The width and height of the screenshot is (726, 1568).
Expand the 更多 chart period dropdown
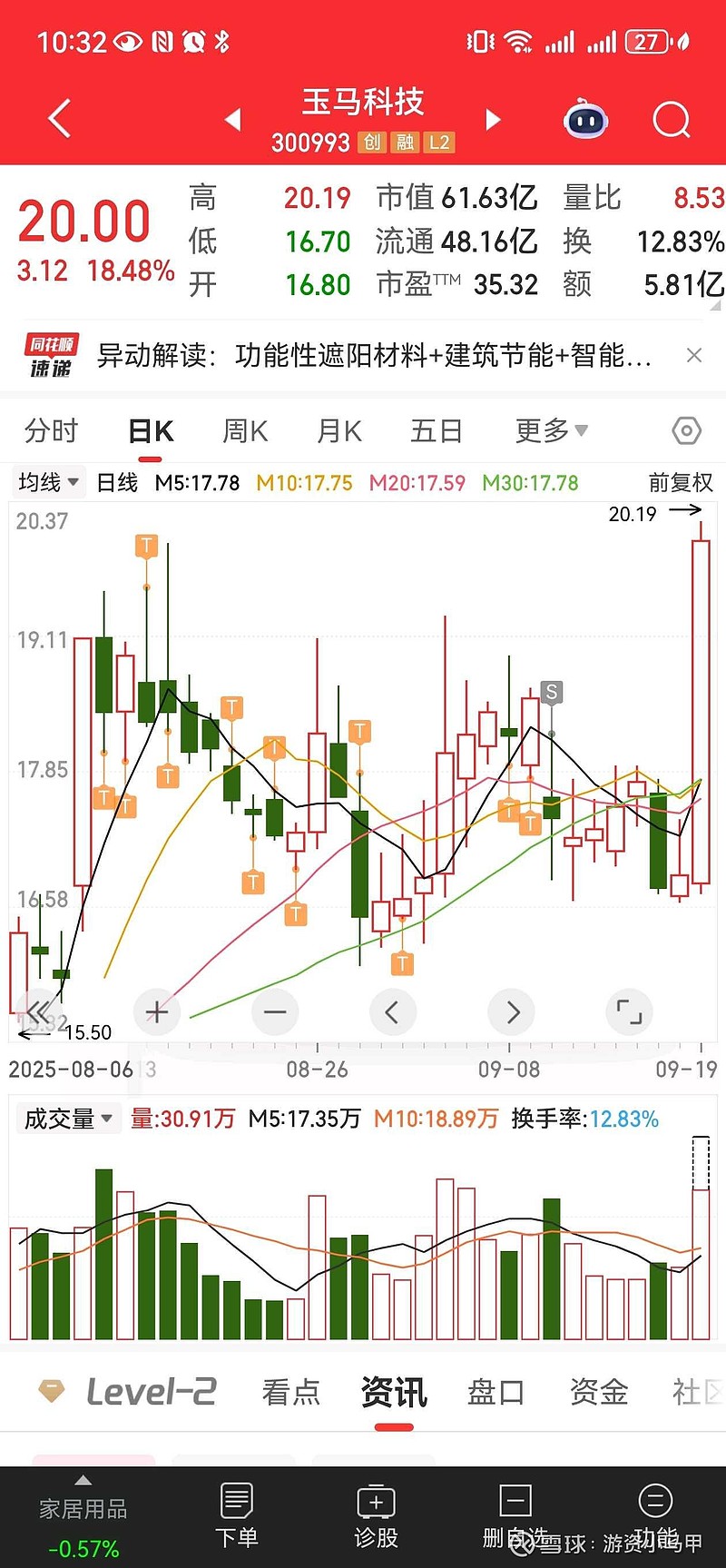tap(552, 430)
